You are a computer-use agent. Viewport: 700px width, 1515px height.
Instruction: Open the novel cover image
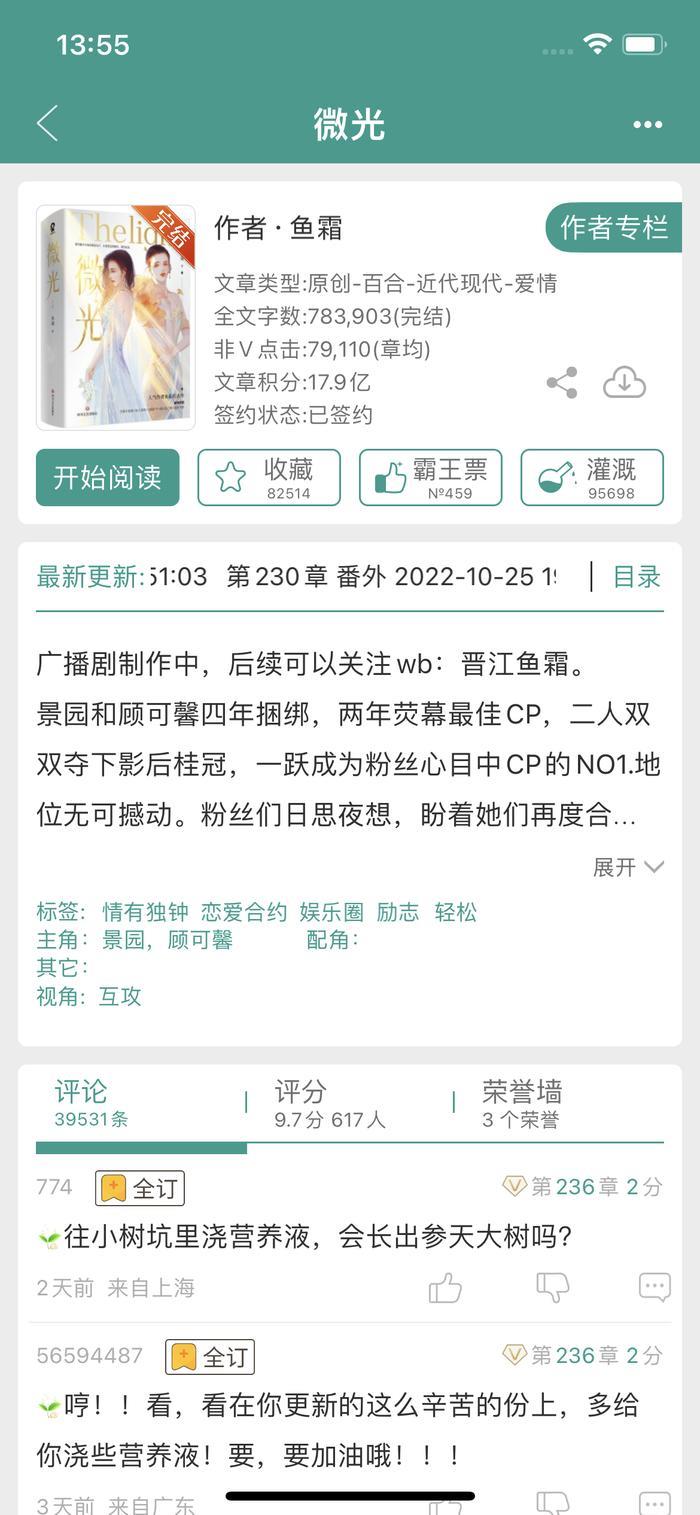[x=116, y=317]
